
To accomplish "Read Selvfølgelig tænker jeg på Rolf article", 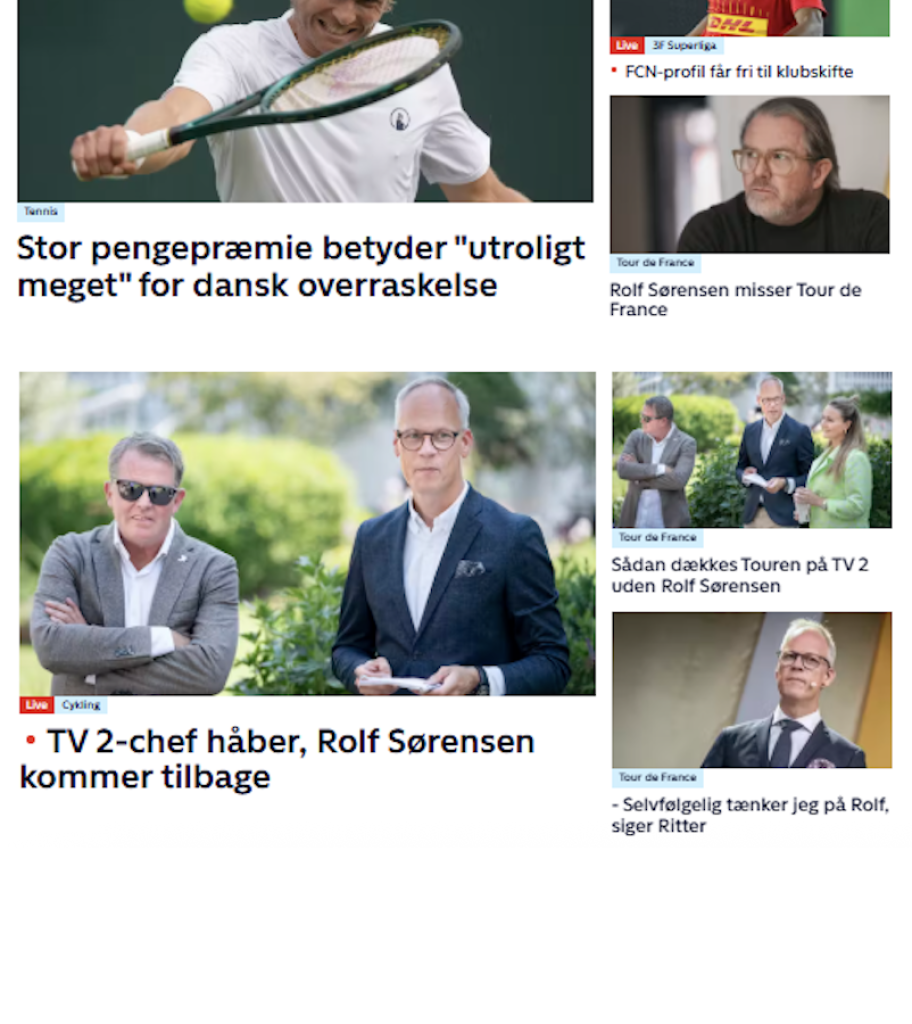I will tap(749, 815).
